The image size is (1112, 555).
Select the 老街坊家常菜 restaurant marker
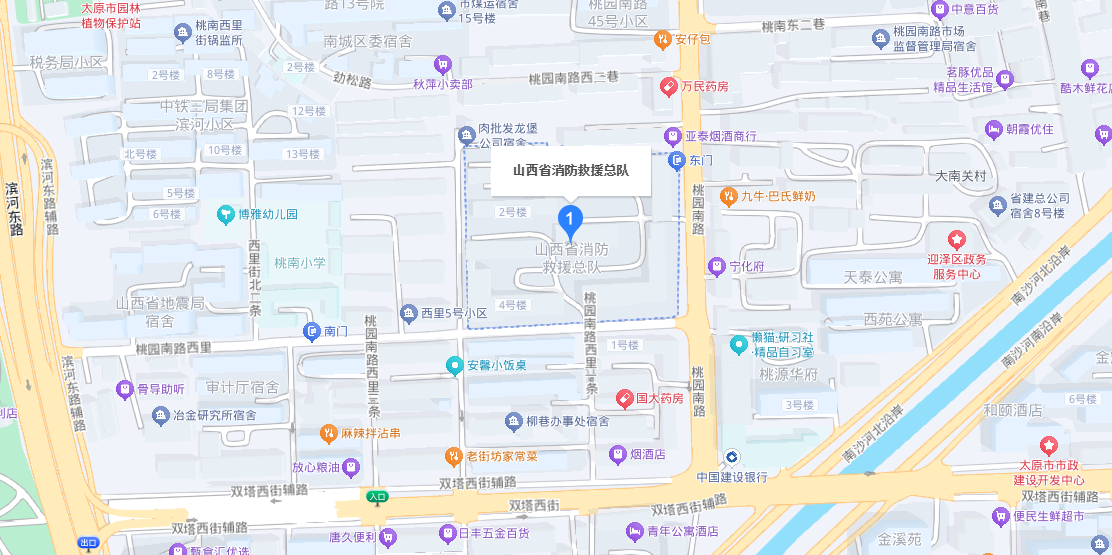[453, 456]
